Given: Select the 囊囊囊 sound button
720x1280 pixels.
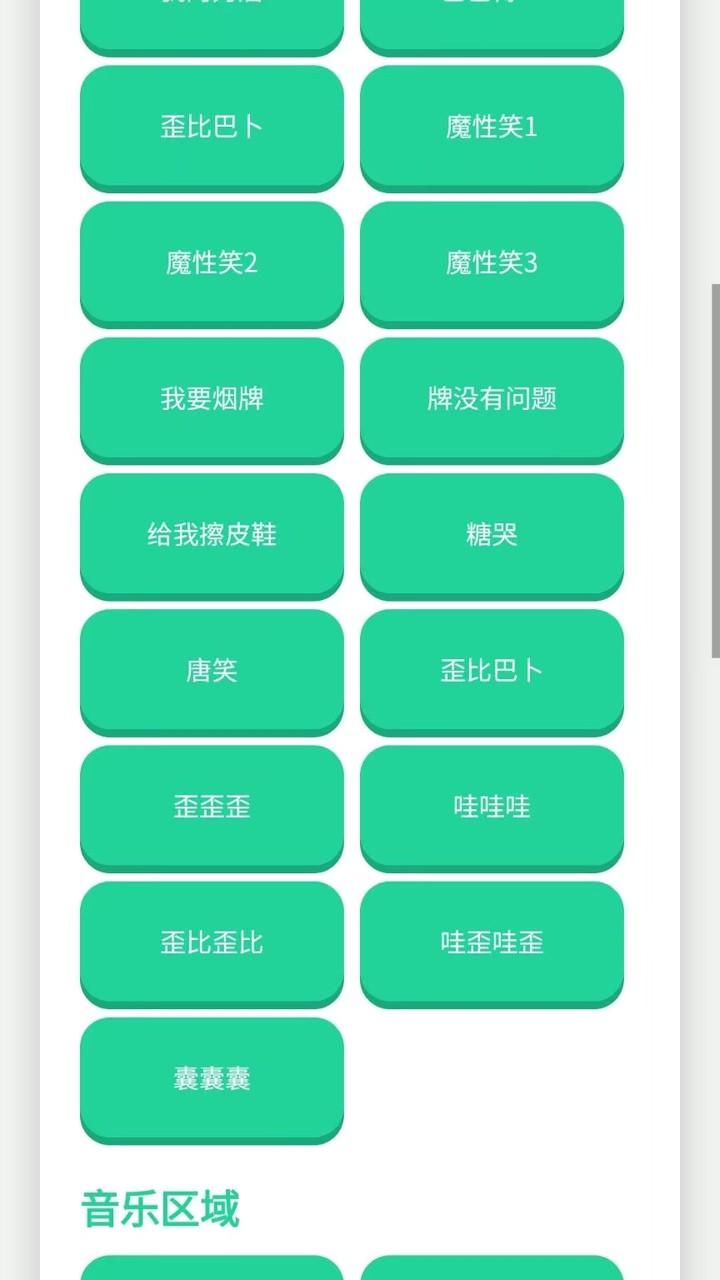Looking at the screenshot, I should [x=211, y=1079].
